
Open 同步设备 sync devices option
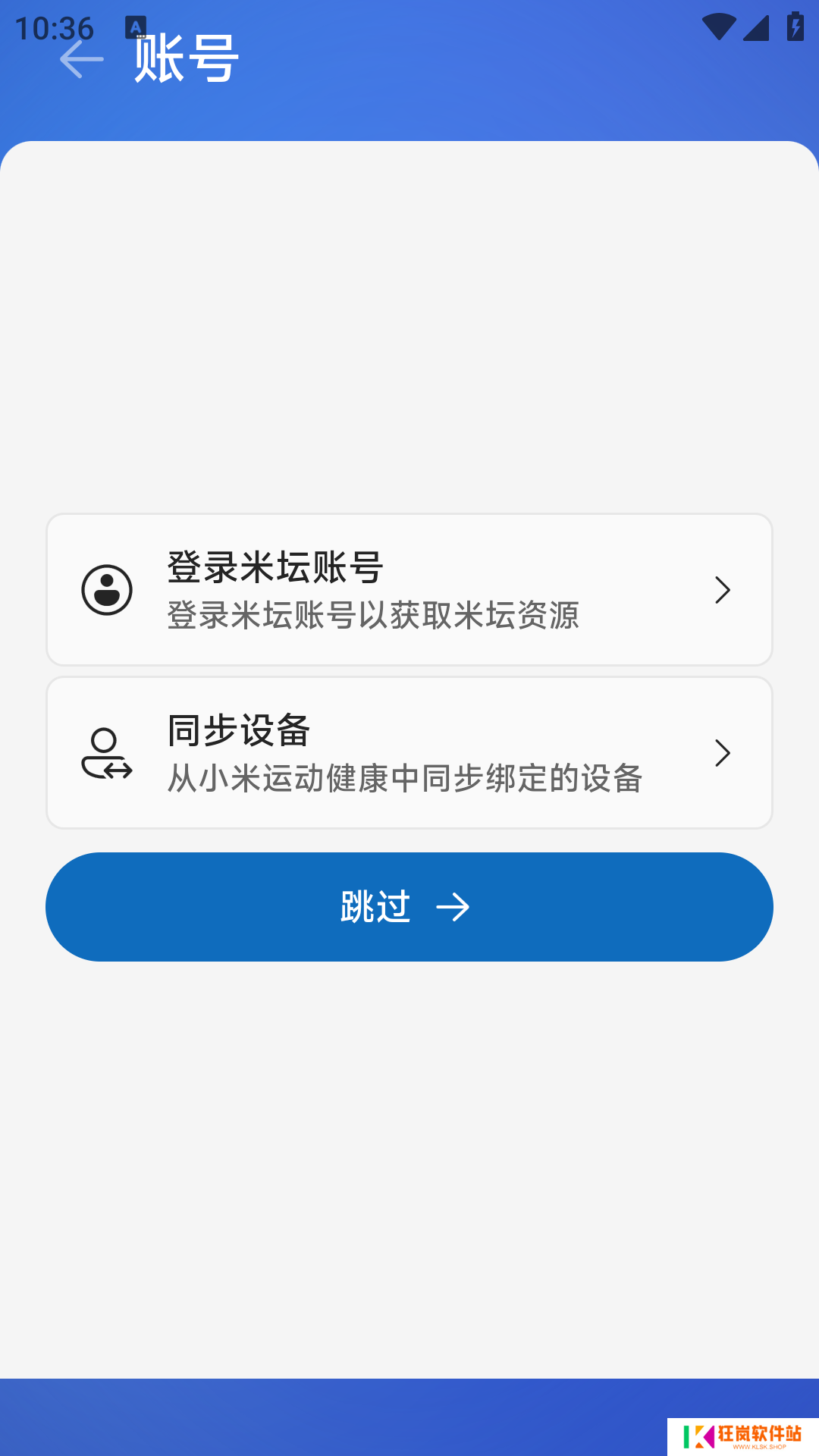409,753
